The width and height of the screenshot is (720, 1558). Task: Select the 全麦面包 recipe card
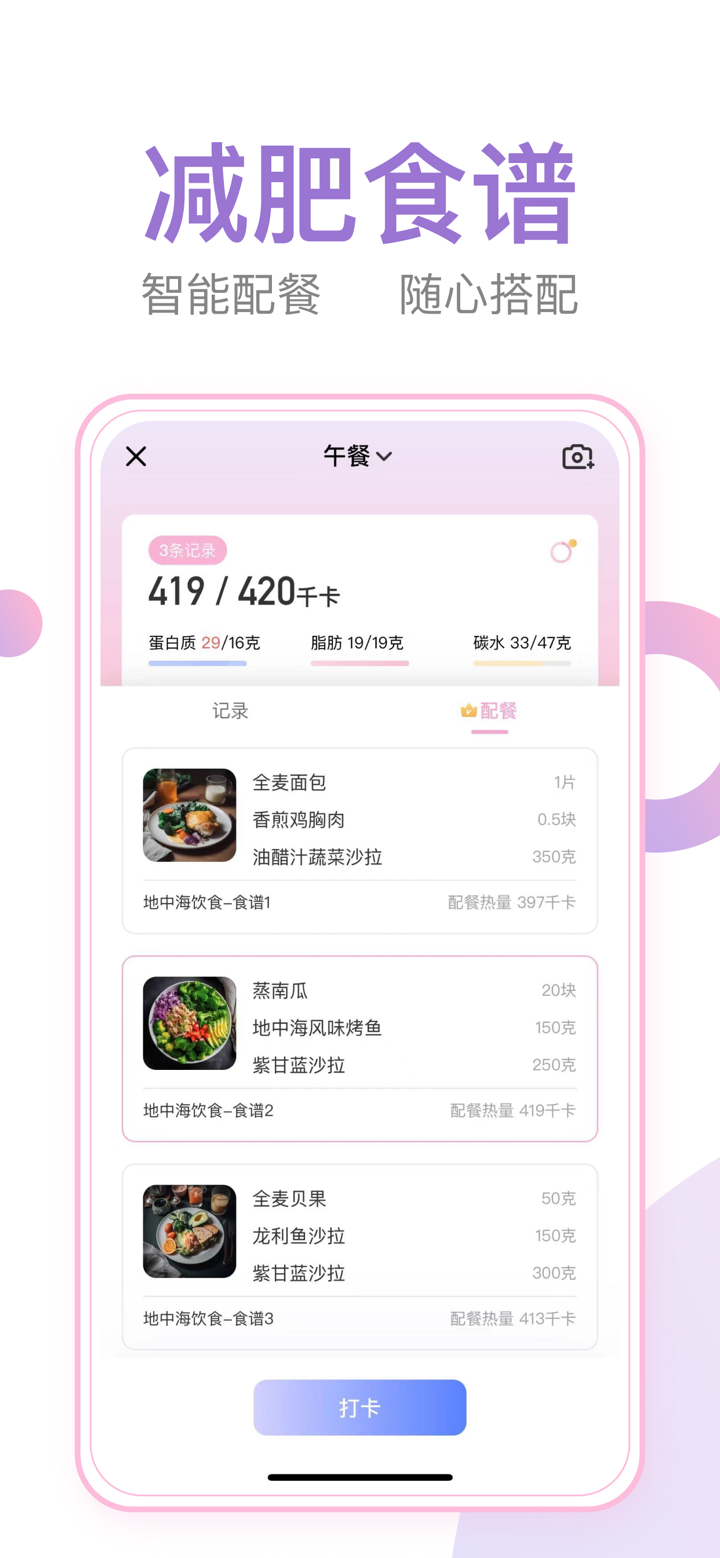coord(359,840)
